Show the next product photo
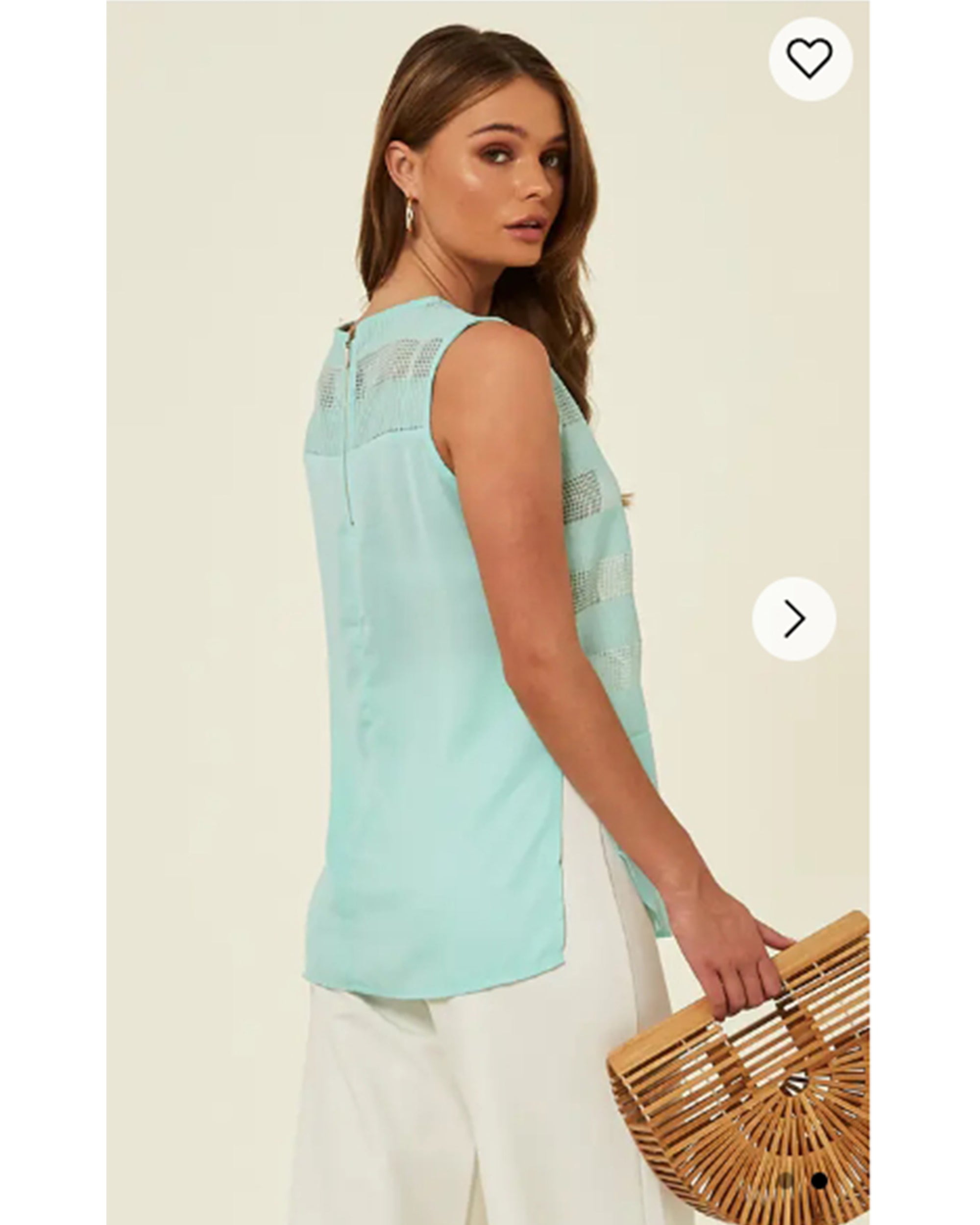980x1225 pixels. [794, 619]
